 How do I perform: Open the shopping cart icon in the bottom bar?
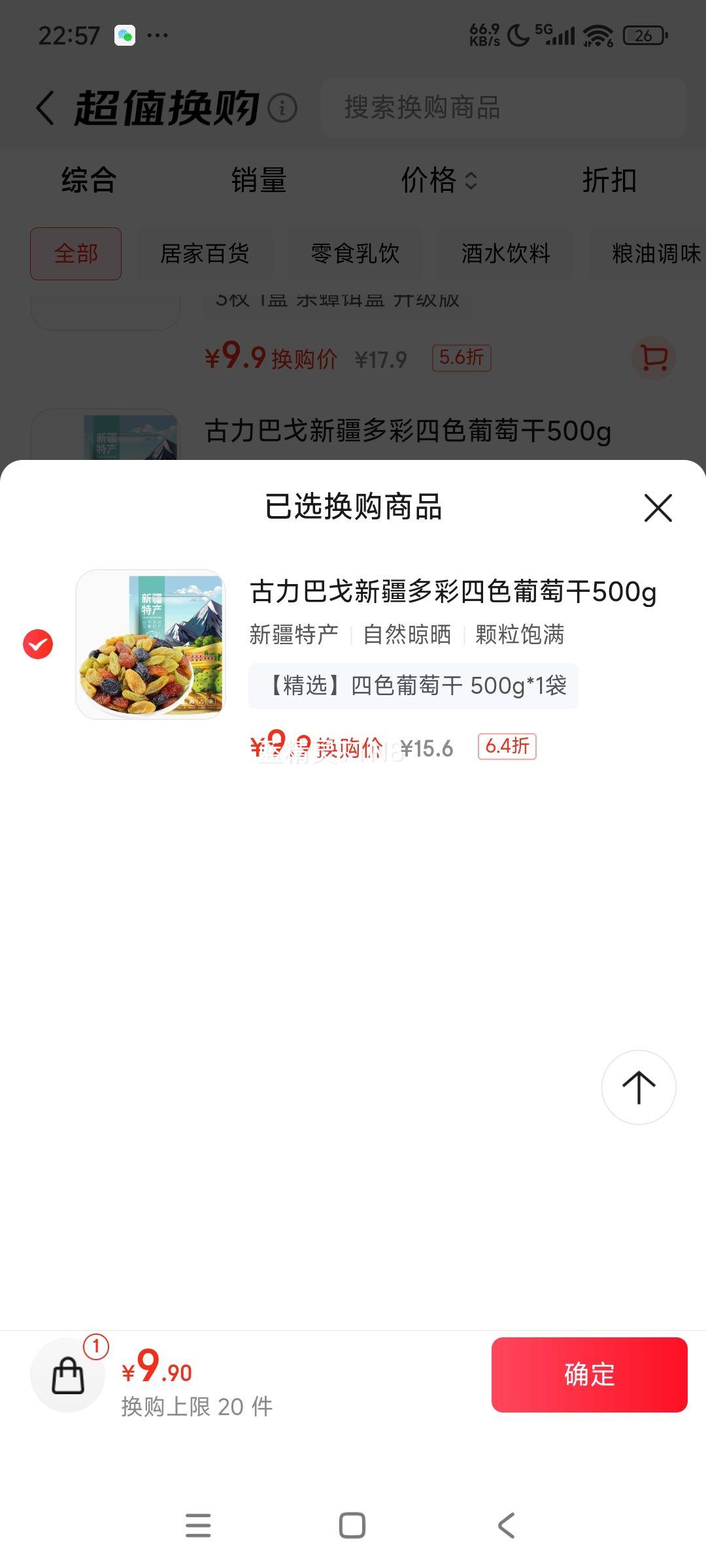67,1374
